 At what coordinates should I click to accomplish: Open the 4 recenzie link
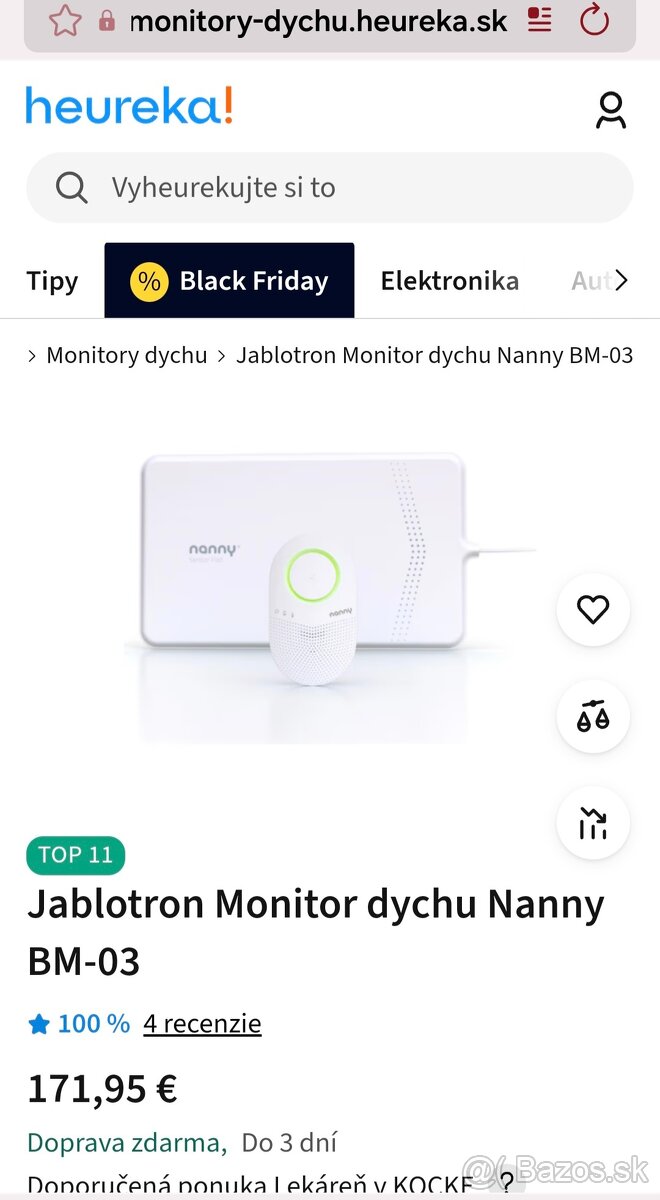click(x=202, y=1023)
